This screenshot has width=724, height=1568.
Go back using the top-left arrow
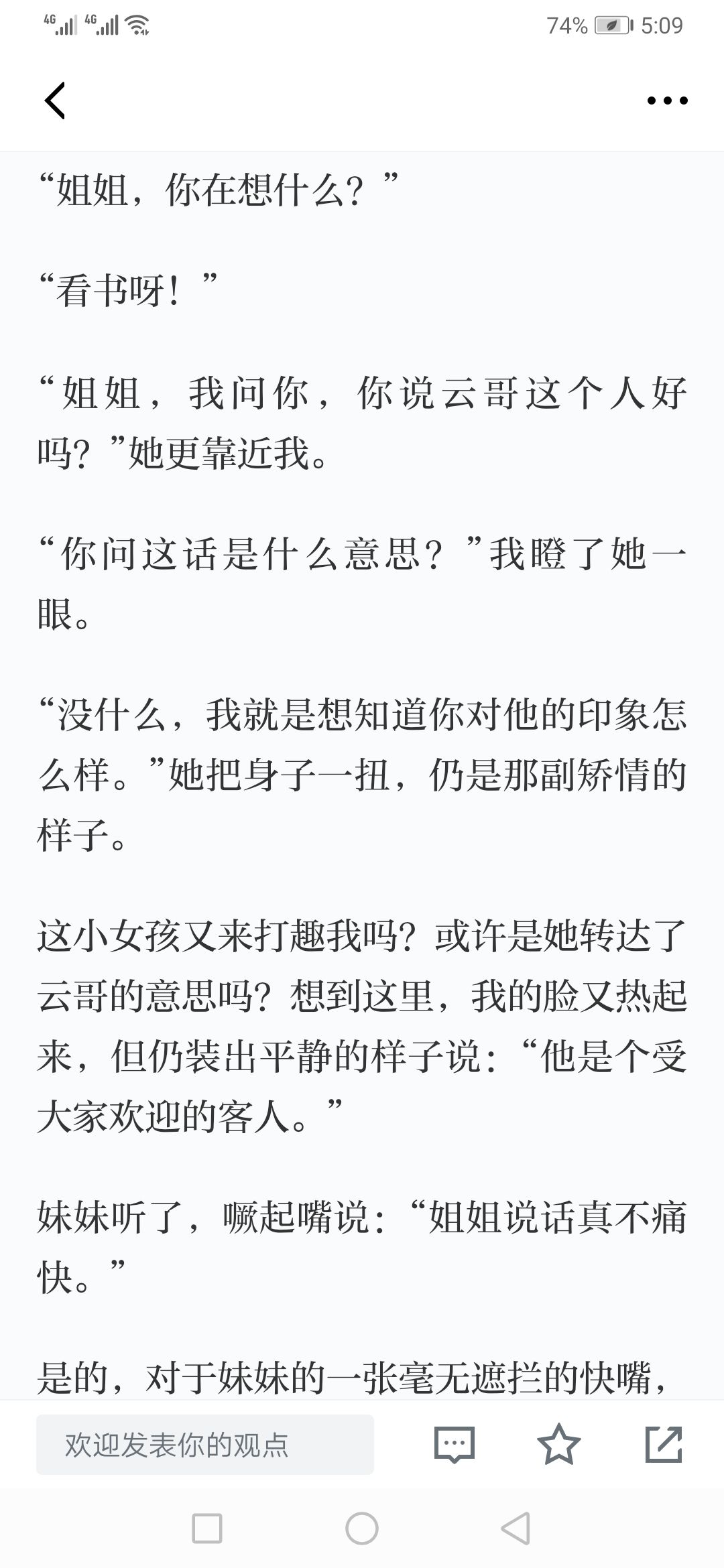55,101
